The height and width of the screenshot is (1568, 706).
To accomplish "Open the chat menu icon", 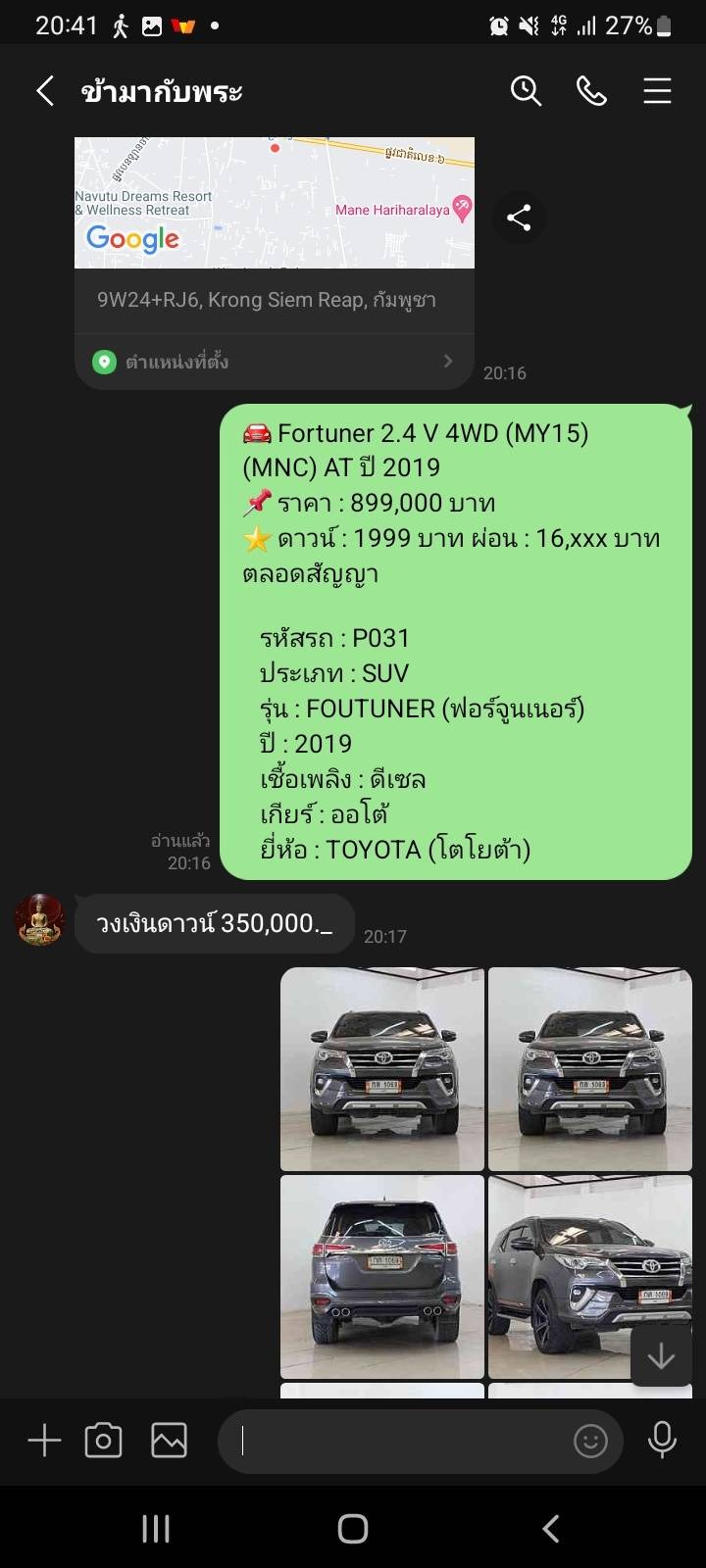I will point(657,91).
